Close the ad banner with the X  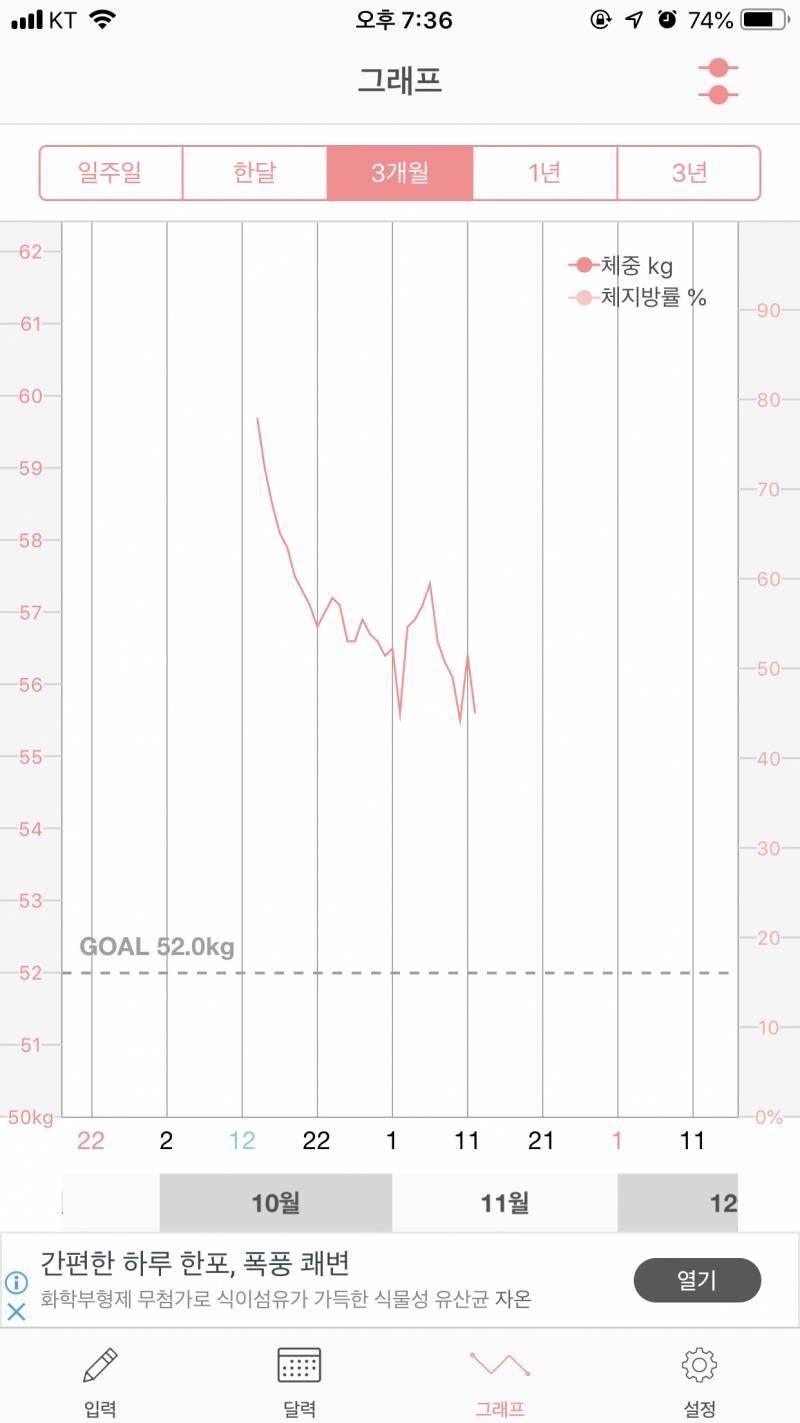[x=16, y=1312]
